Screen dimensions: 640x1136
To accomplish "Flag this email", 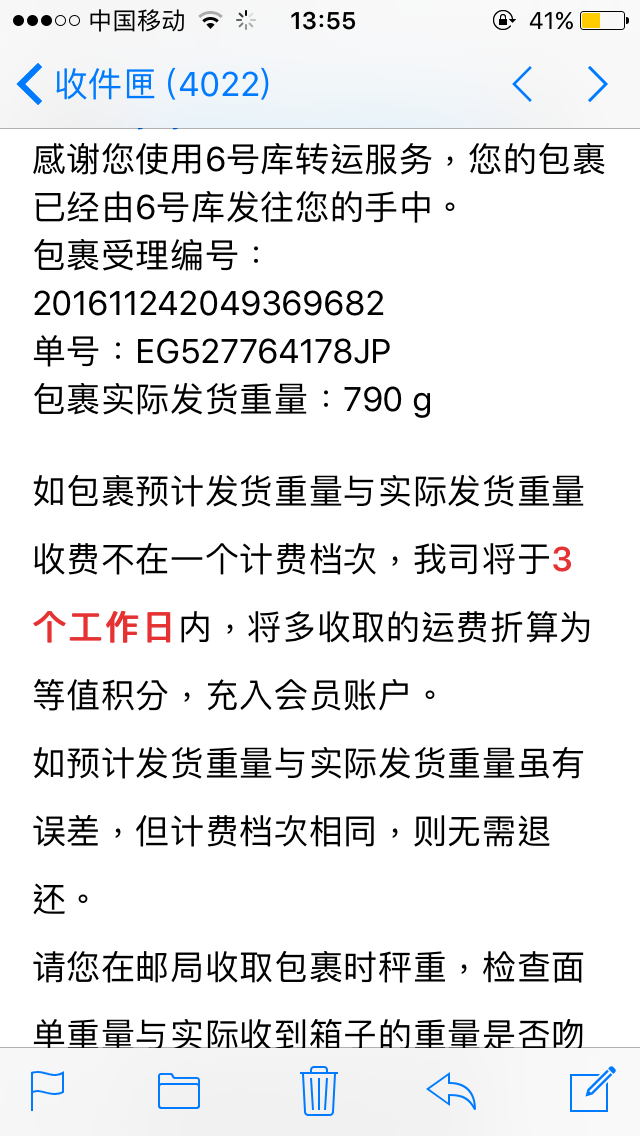I will [48, 1090].
